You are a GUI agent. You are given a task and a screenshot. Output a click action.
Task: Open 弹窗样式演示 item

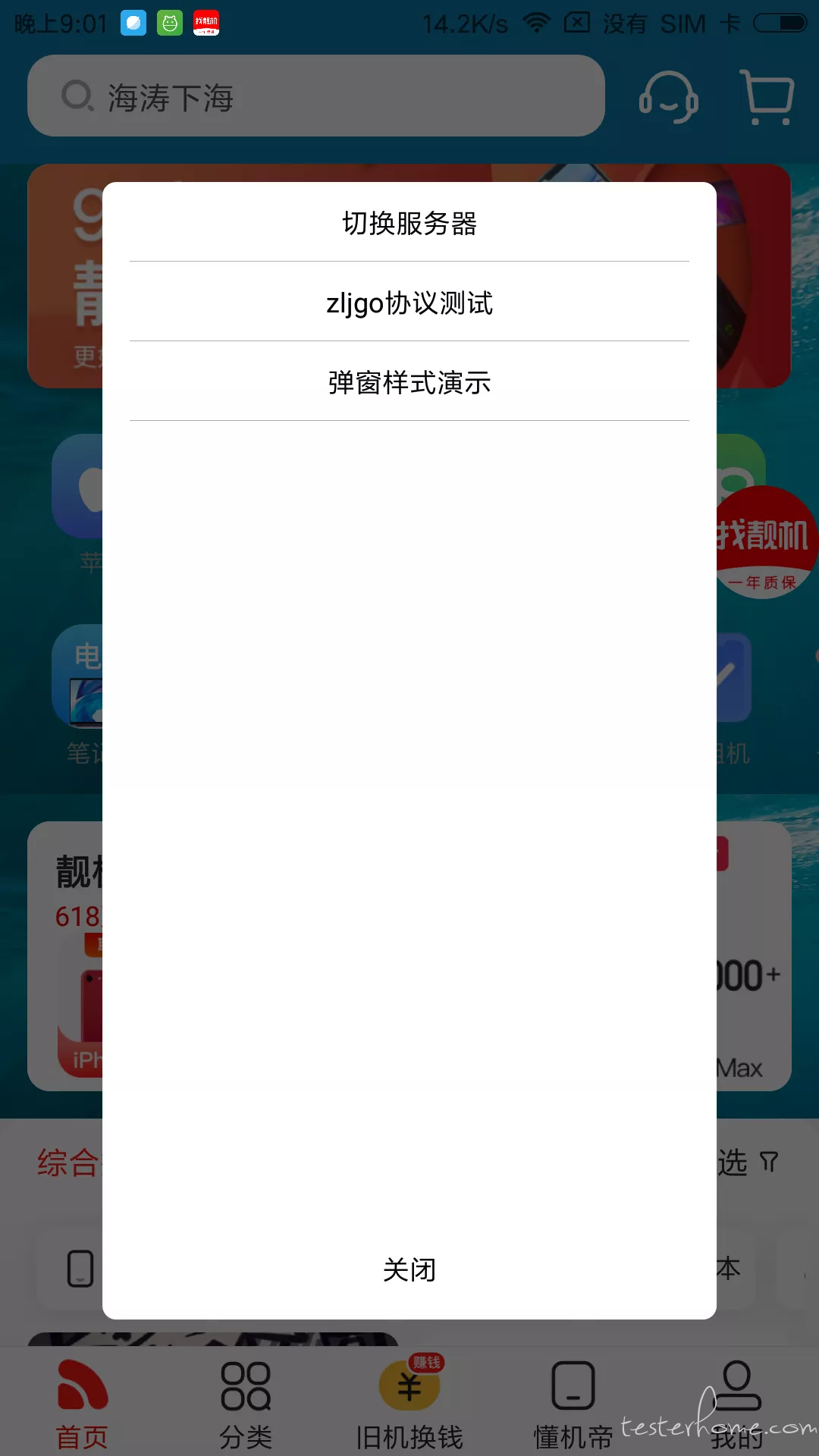[x=409, y=382]
